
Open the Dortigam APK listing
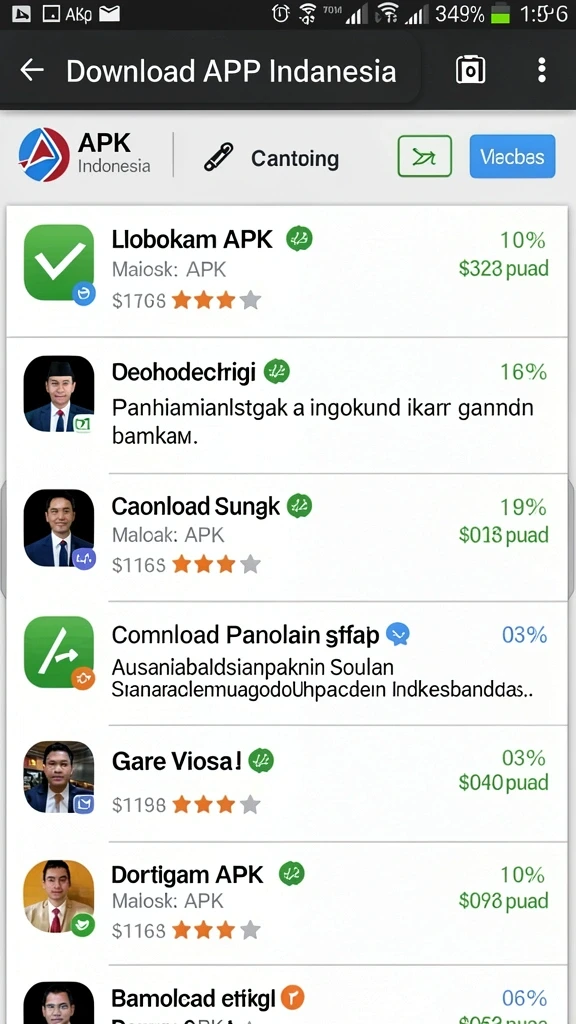point(287,903)
